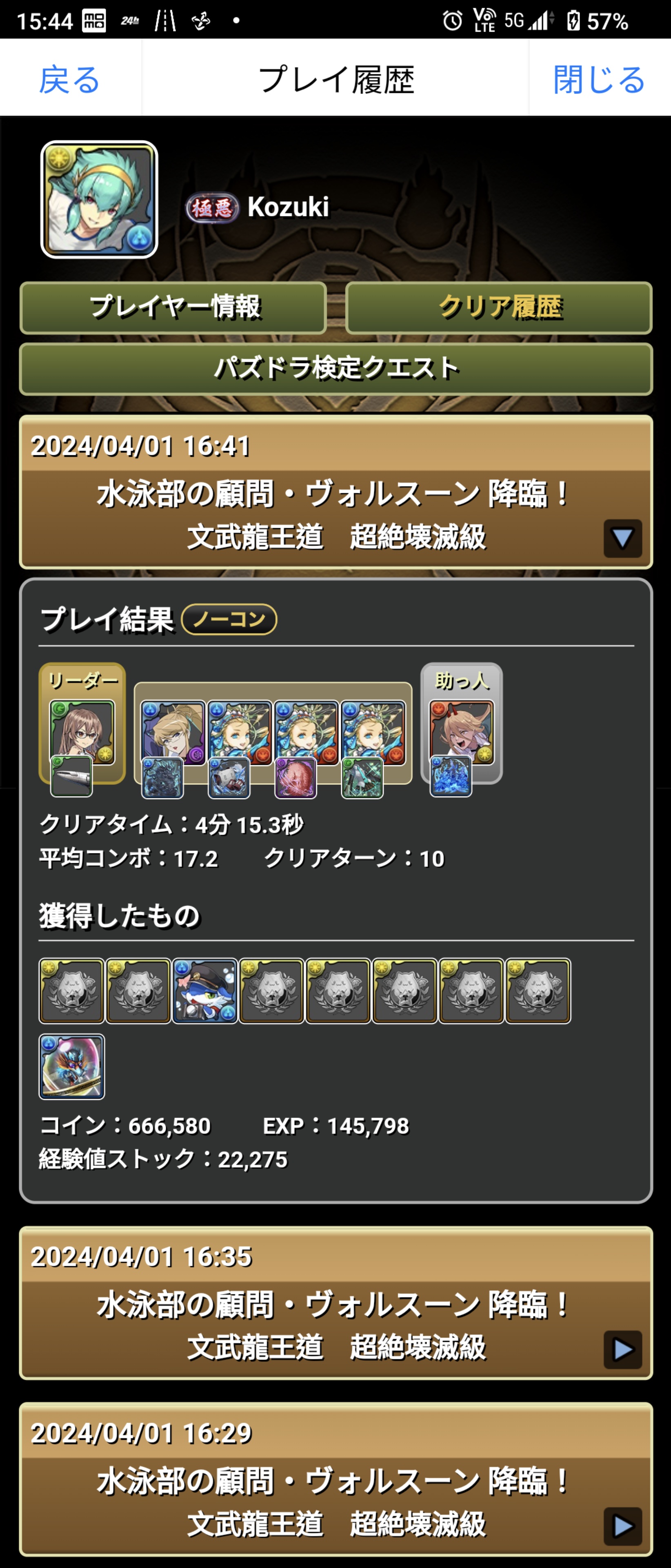671x1568 pixels.
Task: Close the screen with 閉じる
Action: pos(599,79)
